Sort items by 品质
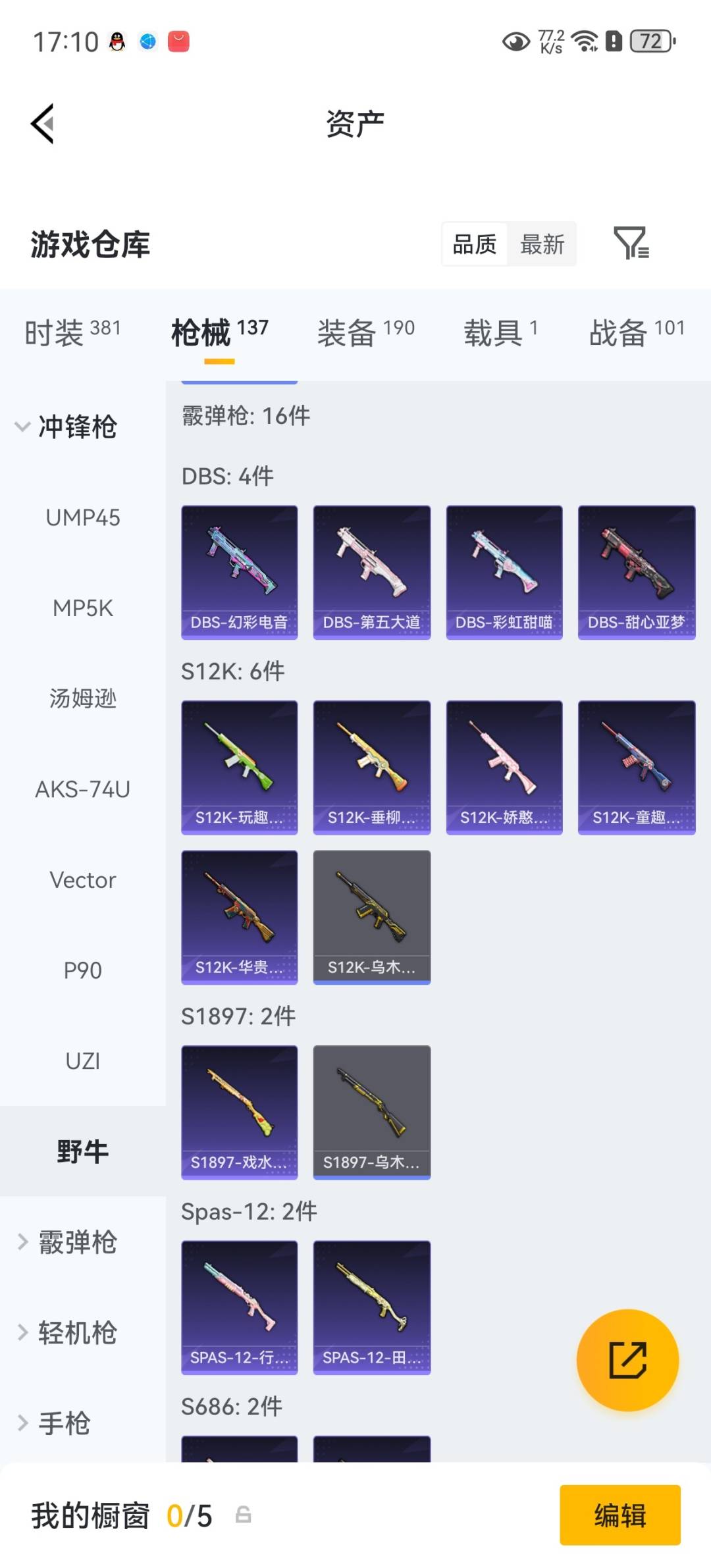This screenshot has height=1568, width=711. [475, 244]
